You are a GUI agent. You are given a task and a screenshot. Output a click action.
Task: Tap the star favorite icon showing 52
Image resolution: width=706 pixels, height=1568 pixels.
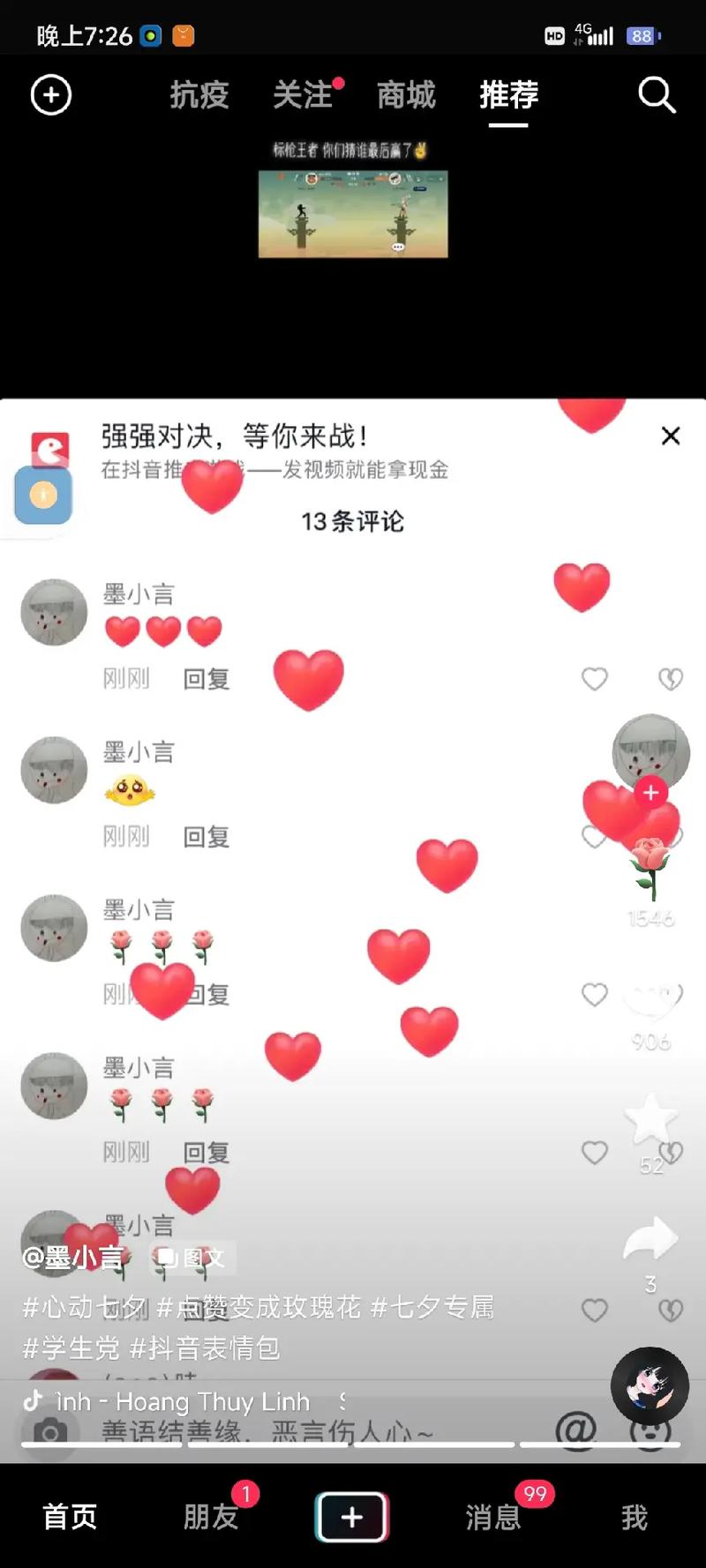click(652, 1120)
